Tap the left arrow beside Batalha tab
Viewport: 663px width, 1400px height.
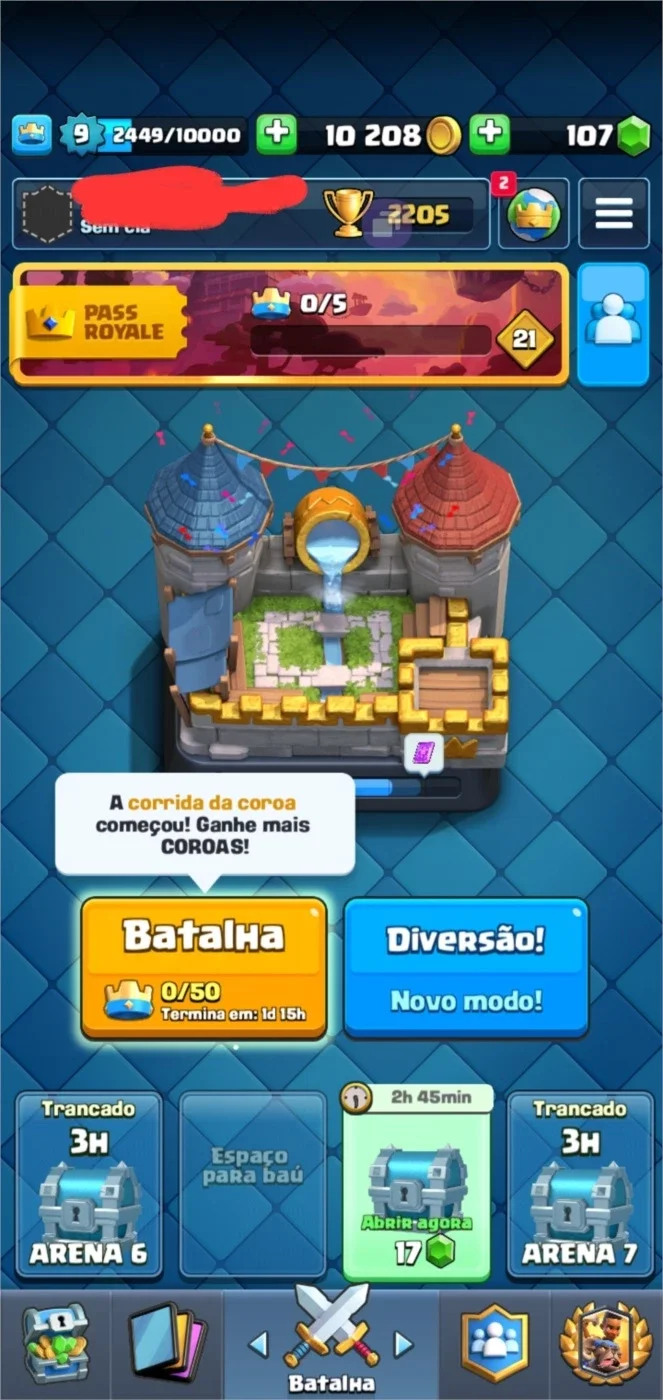258,1344
